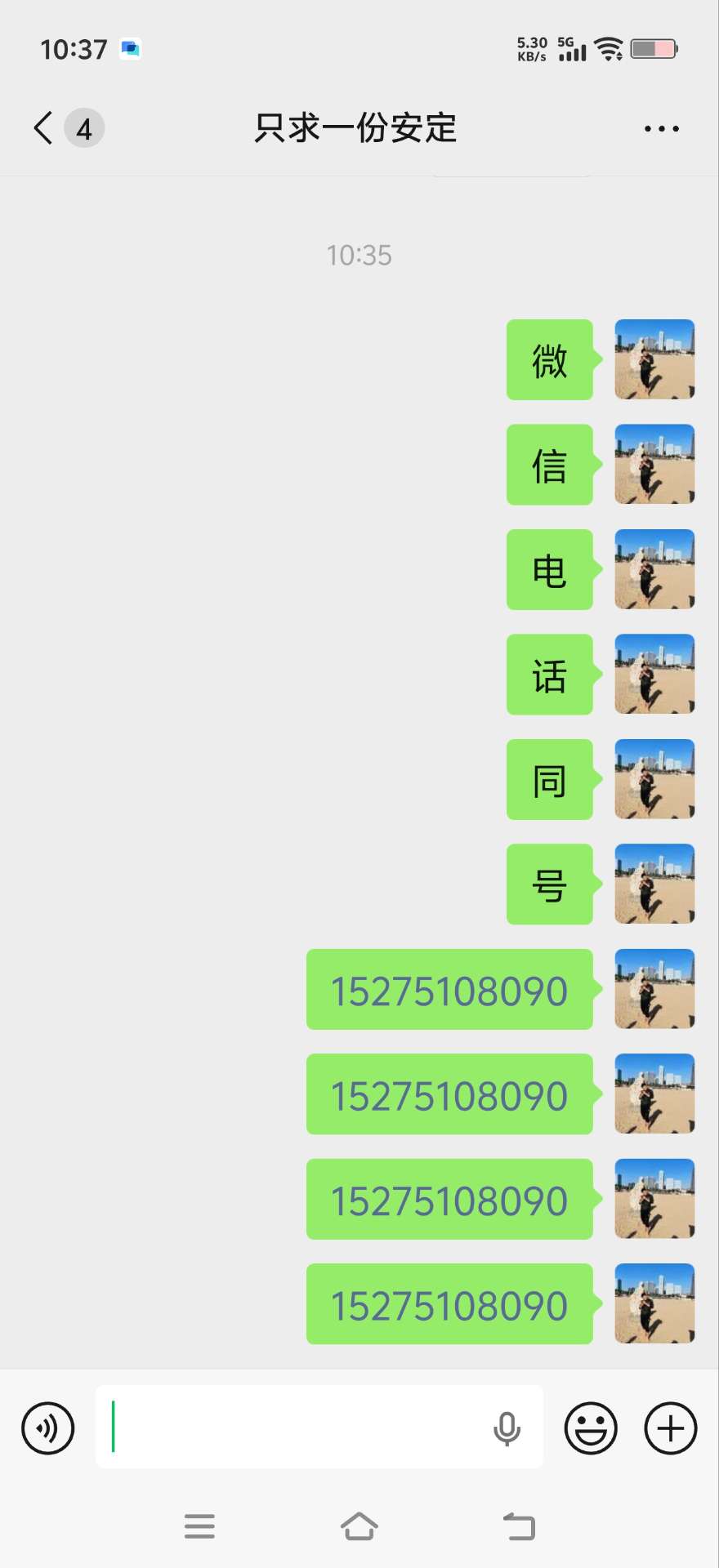The width and height of the screenshot is (719, 1568).
Task: Go to the system home screen
Action: 359,1526
